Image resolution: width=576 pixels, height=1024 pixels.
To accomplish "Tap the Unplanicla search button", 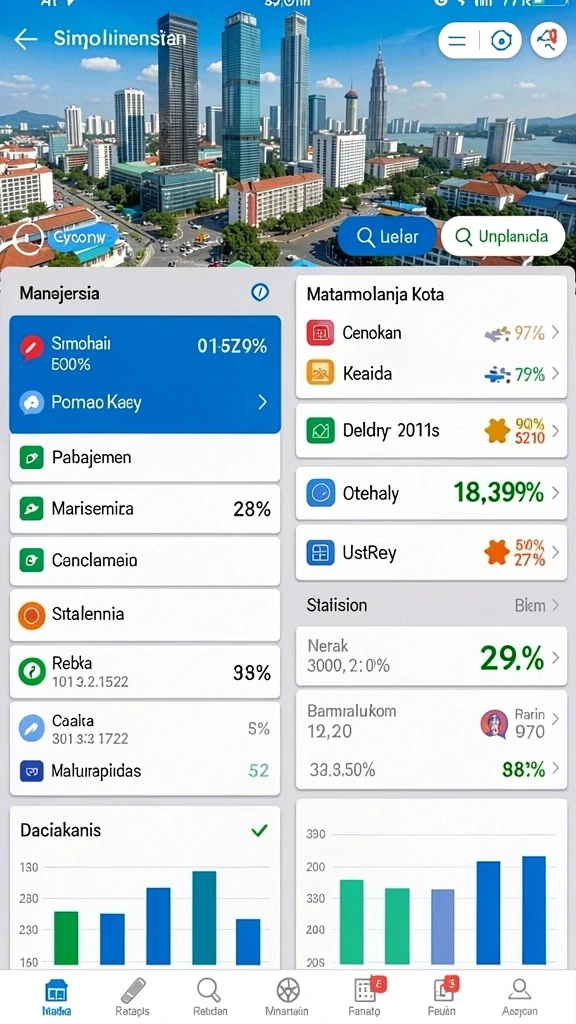I will (x=502, y=236).
